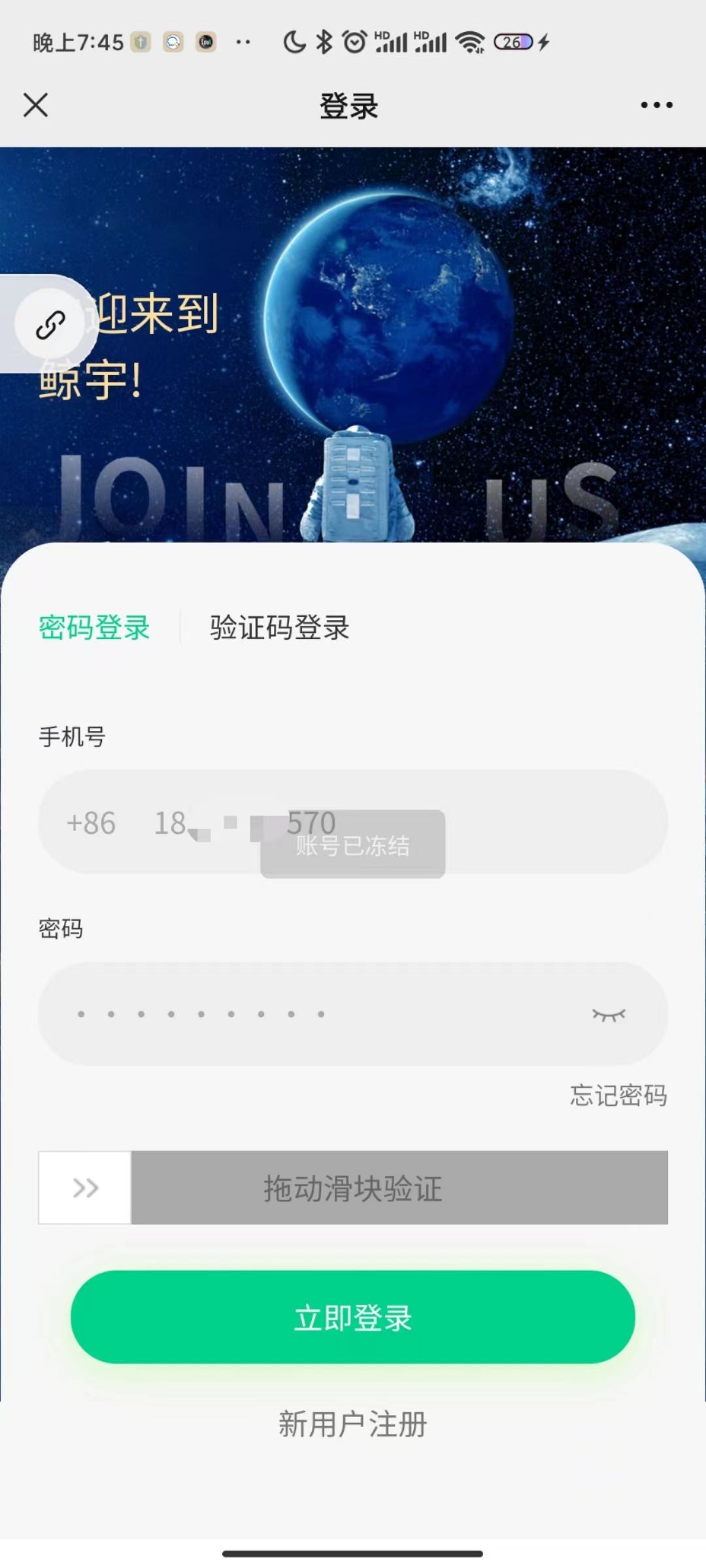706x1568 pixels.
Task: Switch to 验证码登录 tab
Action: coord(279,628)
